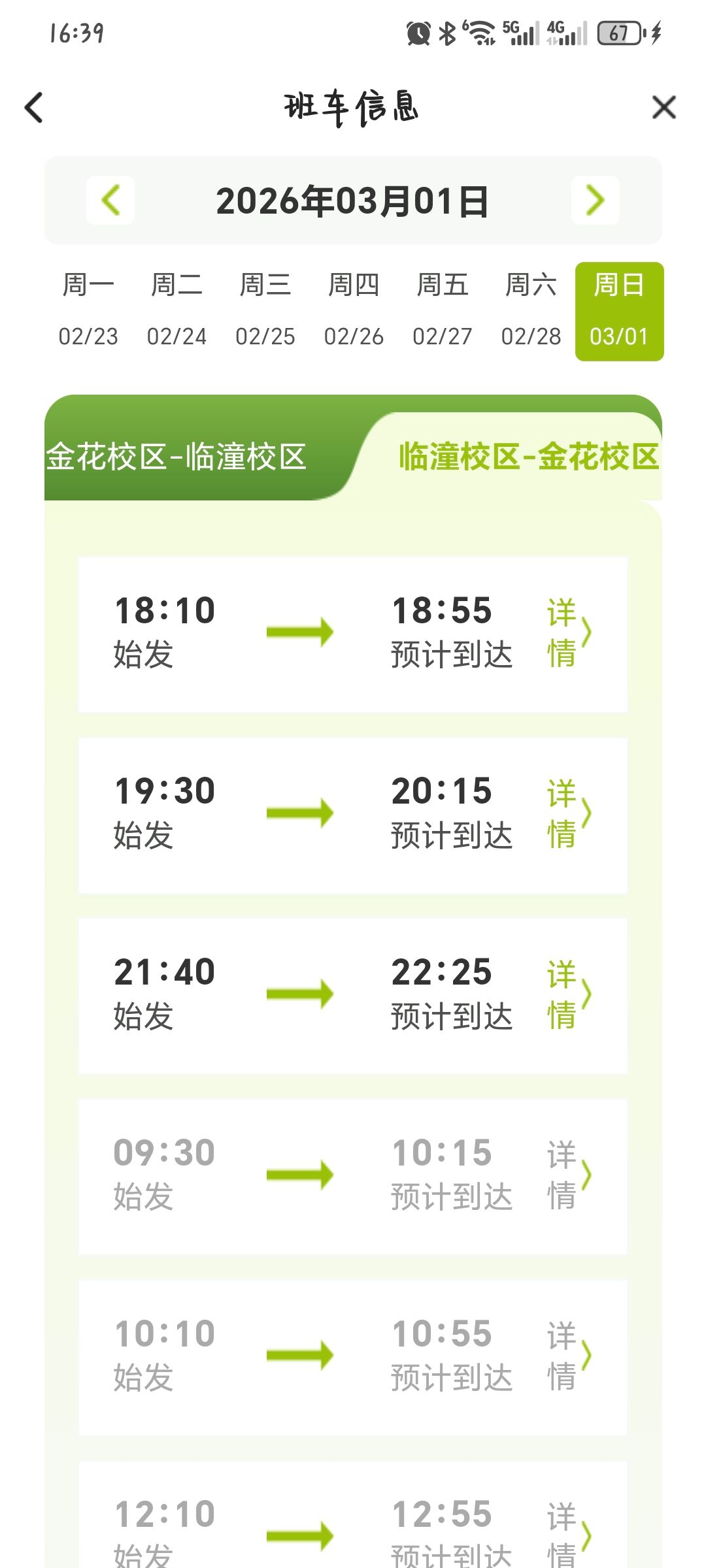View 详情 of the 12:10 bus

click(567, 1535)
